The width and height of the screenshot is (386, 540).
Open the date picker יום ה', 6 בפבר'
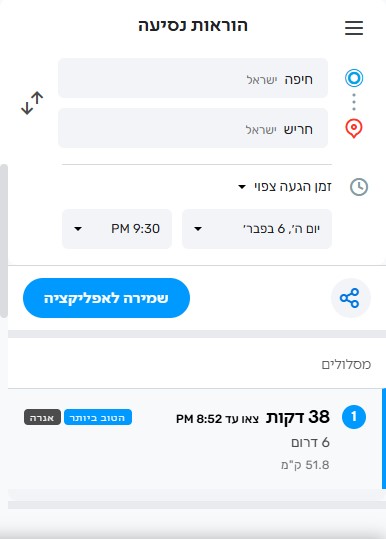[x=257, y=229]
